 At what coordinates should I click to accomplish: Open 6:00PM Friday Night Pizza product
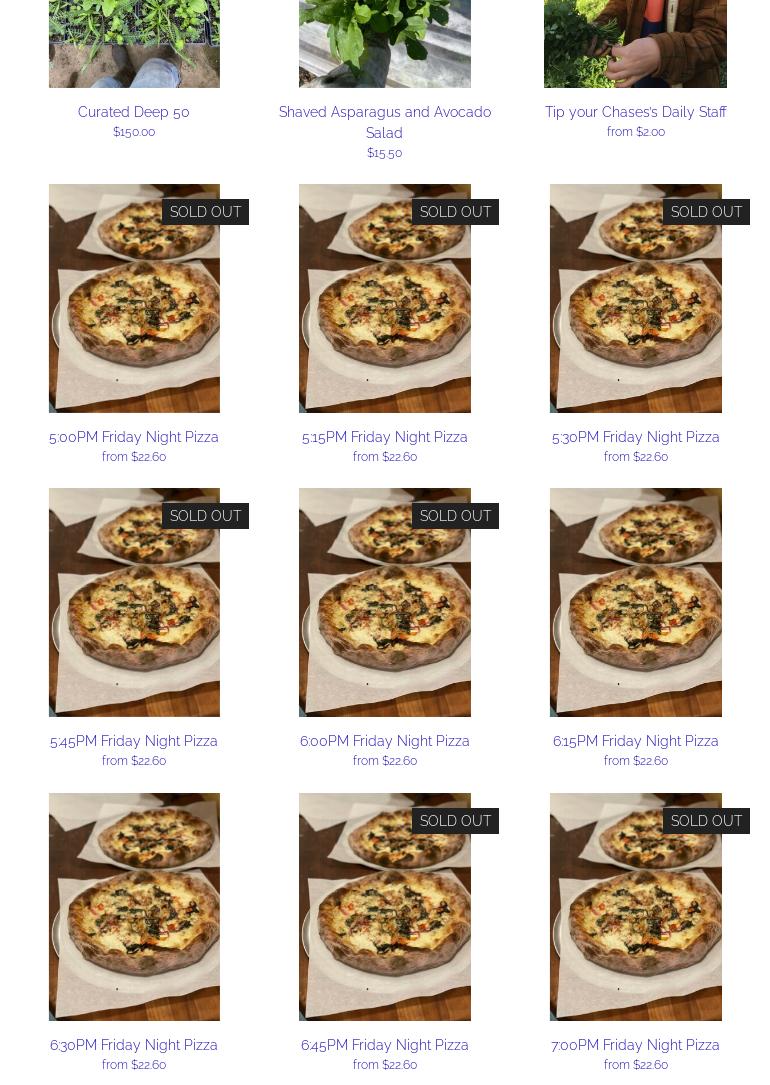(384, 741)
